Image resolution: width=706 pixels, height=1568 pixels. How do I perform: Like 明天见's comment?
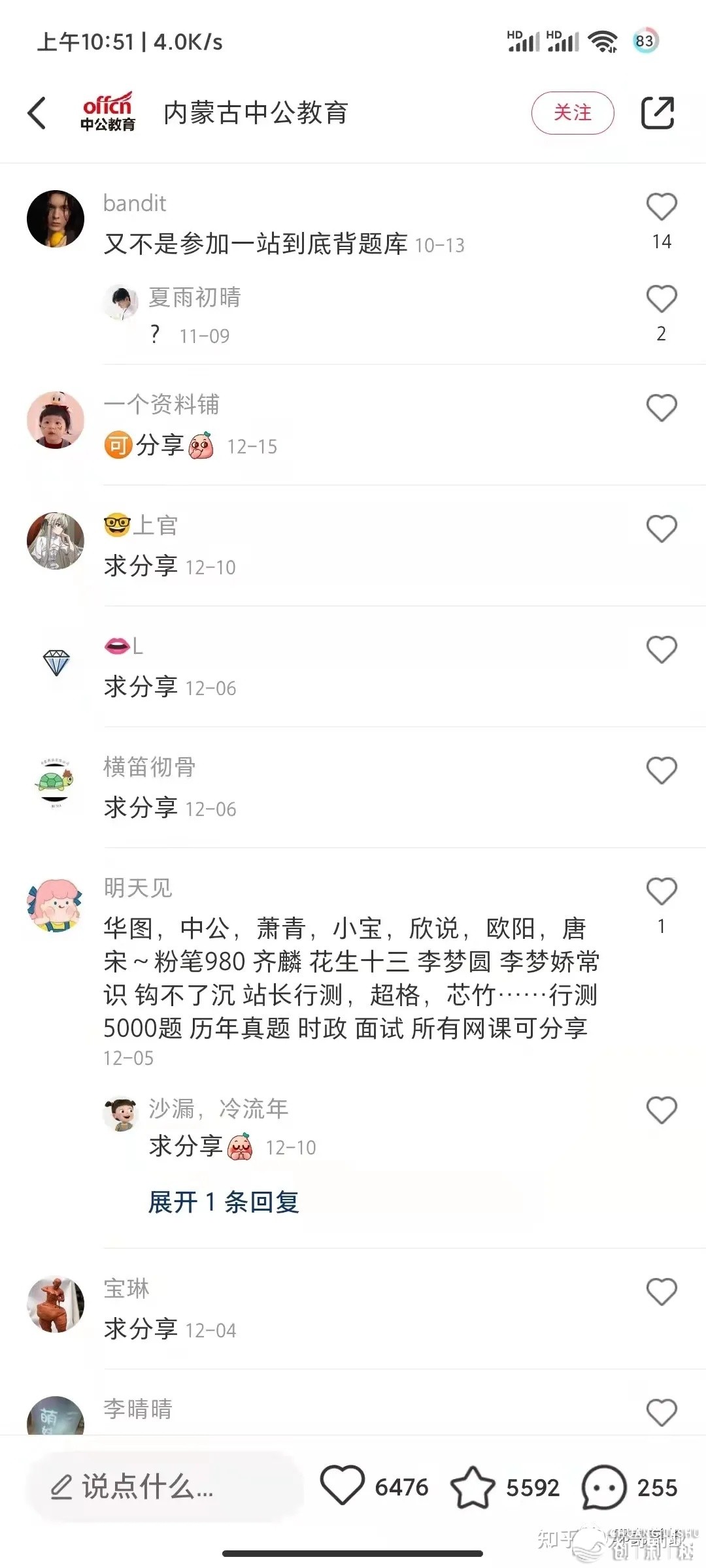661,892
